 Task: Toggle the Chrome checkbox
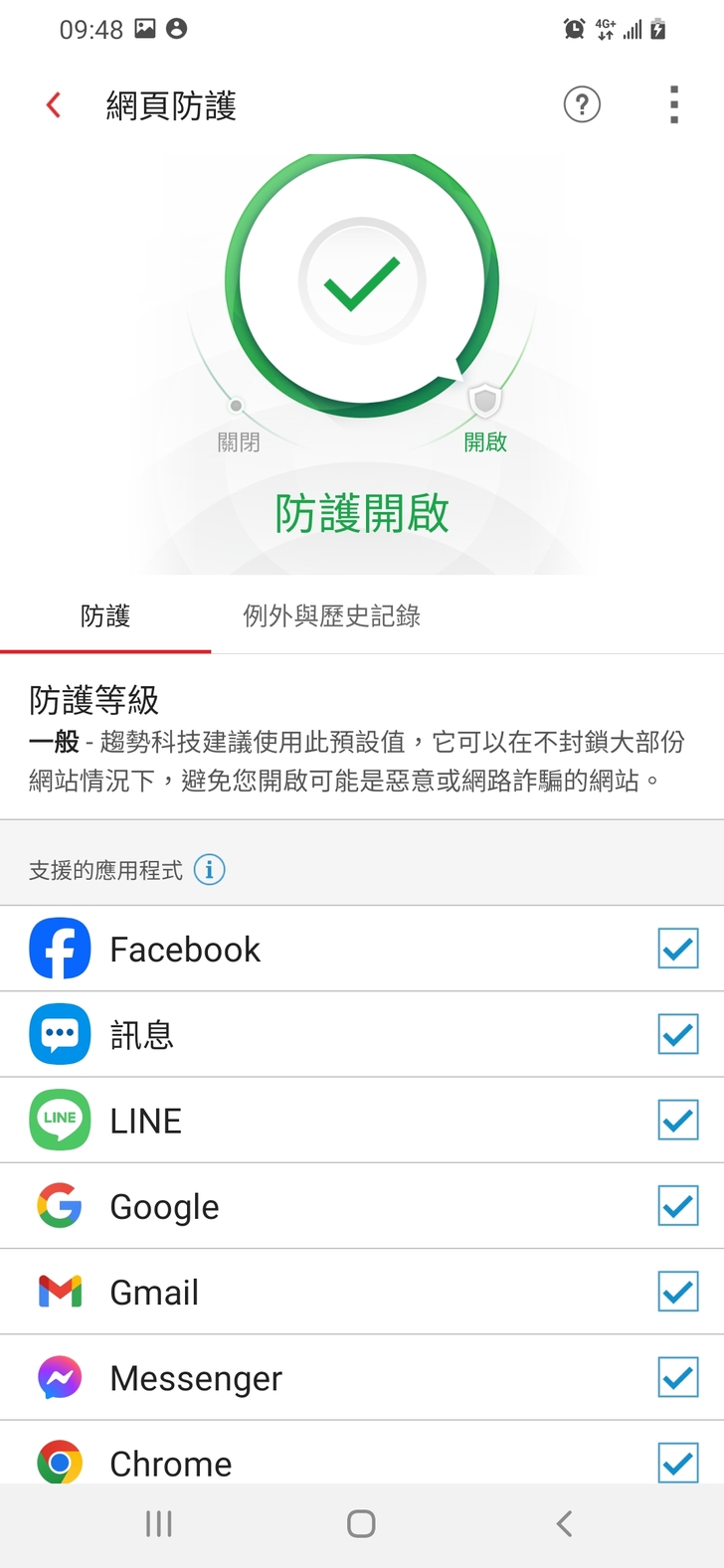pyautogui.click(x=678, y=1463)
